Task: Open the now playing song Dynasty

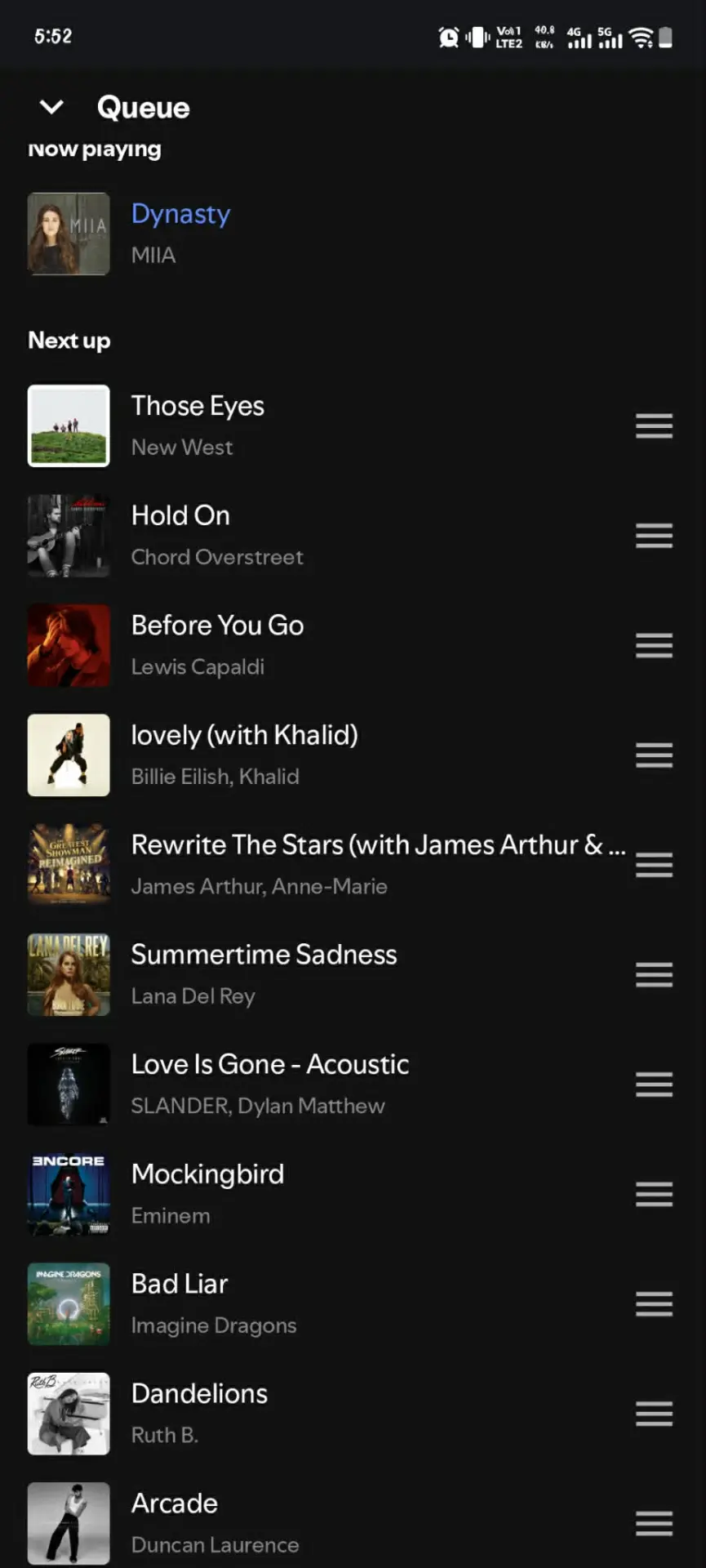Action: click(353, 234)
